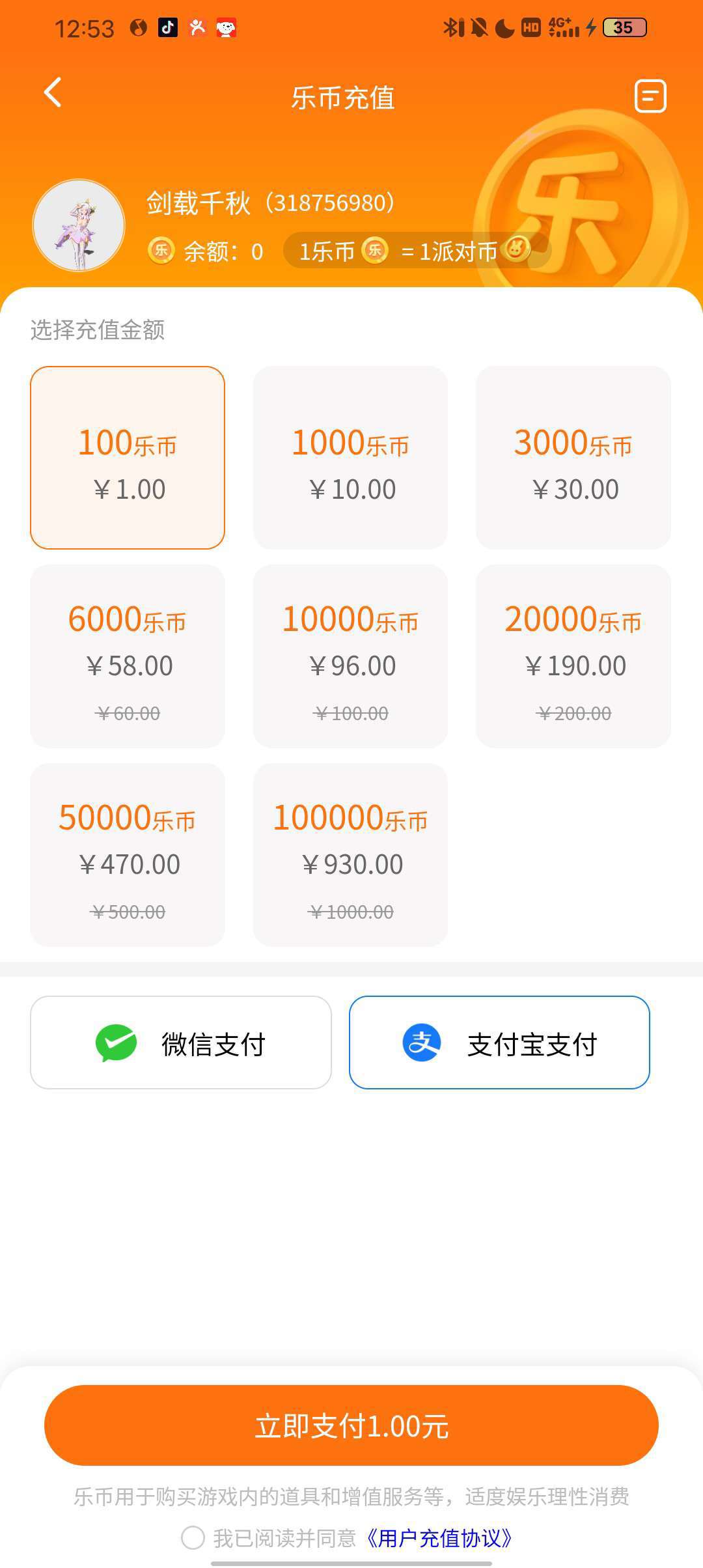Choose the 10000乐币 ¥96.00 package
Image resolution: width=703 pixels, height=1568 pixels.
[x=350, y=656]
